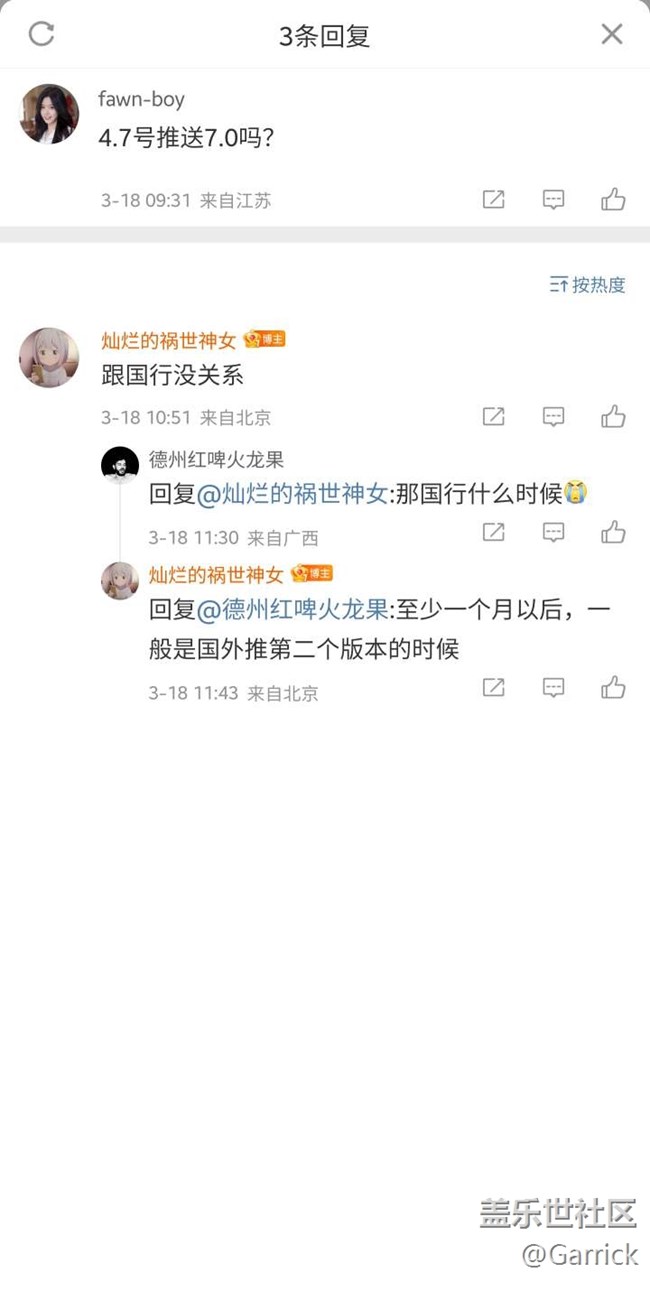Screen dimensions: 650x1291
Task: Comment on the 跟国行没关系 reply
Action: tap(553, 417)
